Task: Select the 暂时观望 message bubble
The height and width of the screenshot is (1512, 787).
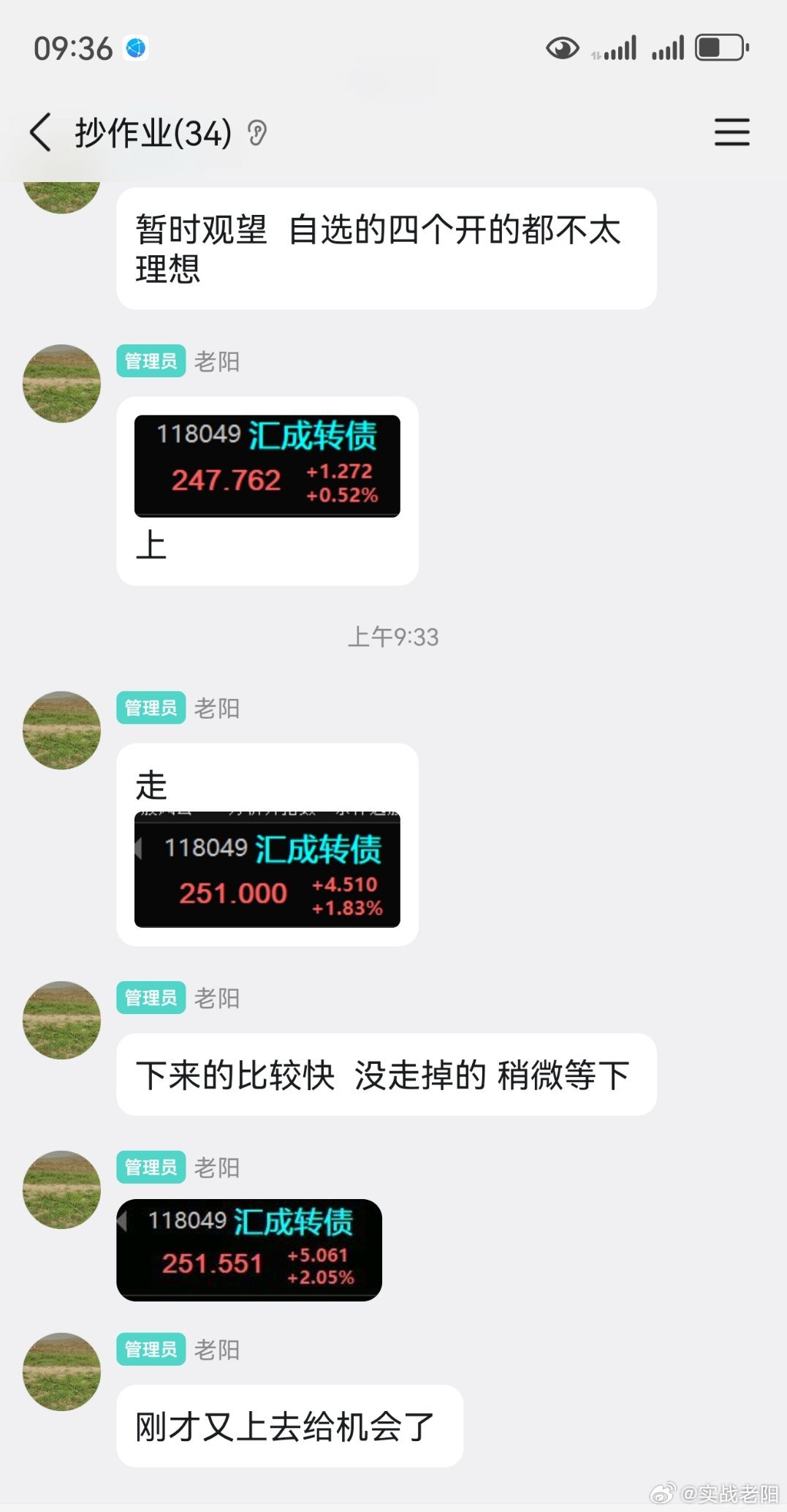Action: (386, 249)
